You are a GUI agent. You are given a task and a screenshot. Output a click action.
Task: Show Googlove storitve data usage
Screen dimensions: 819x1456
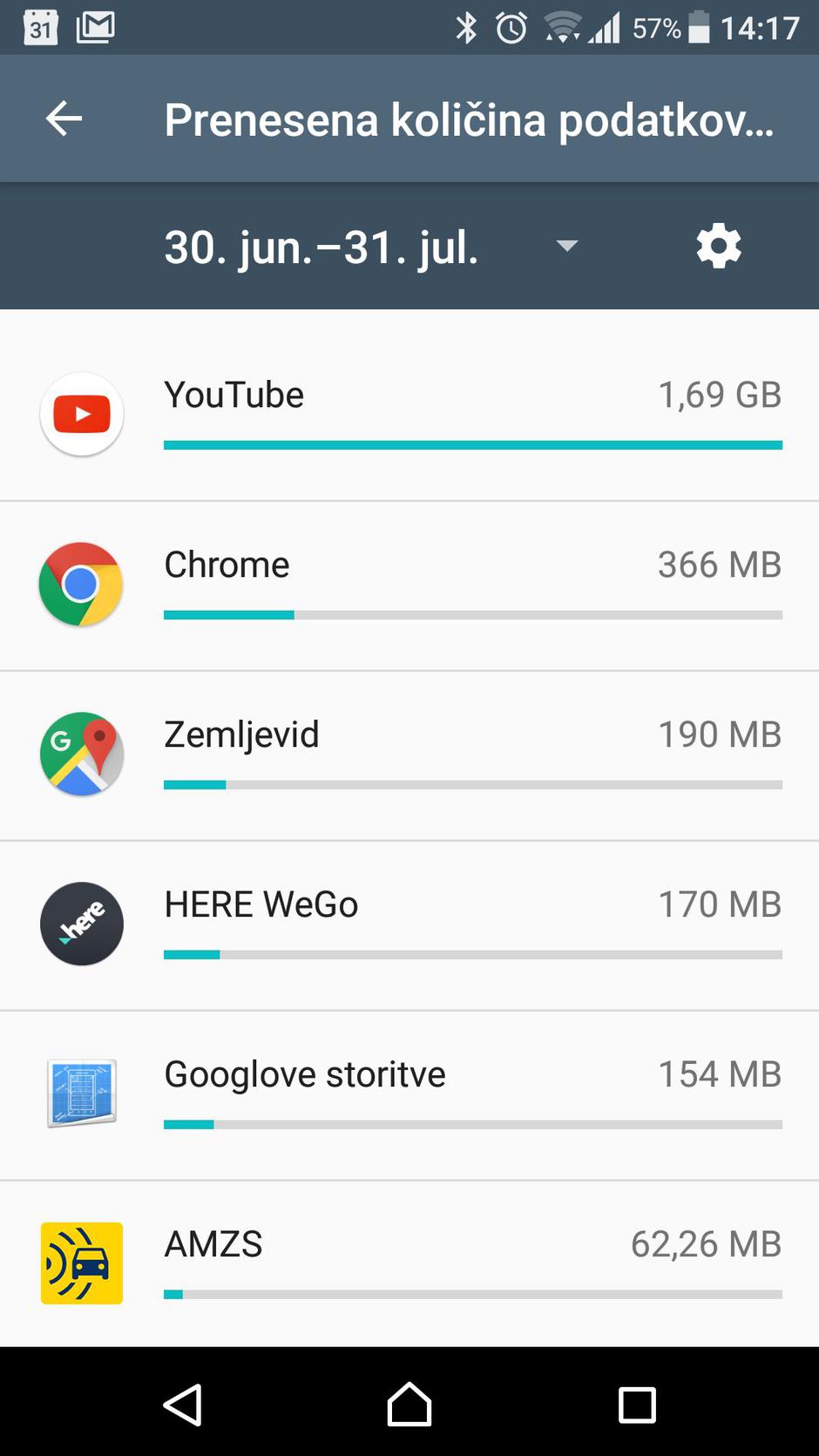409,1094
